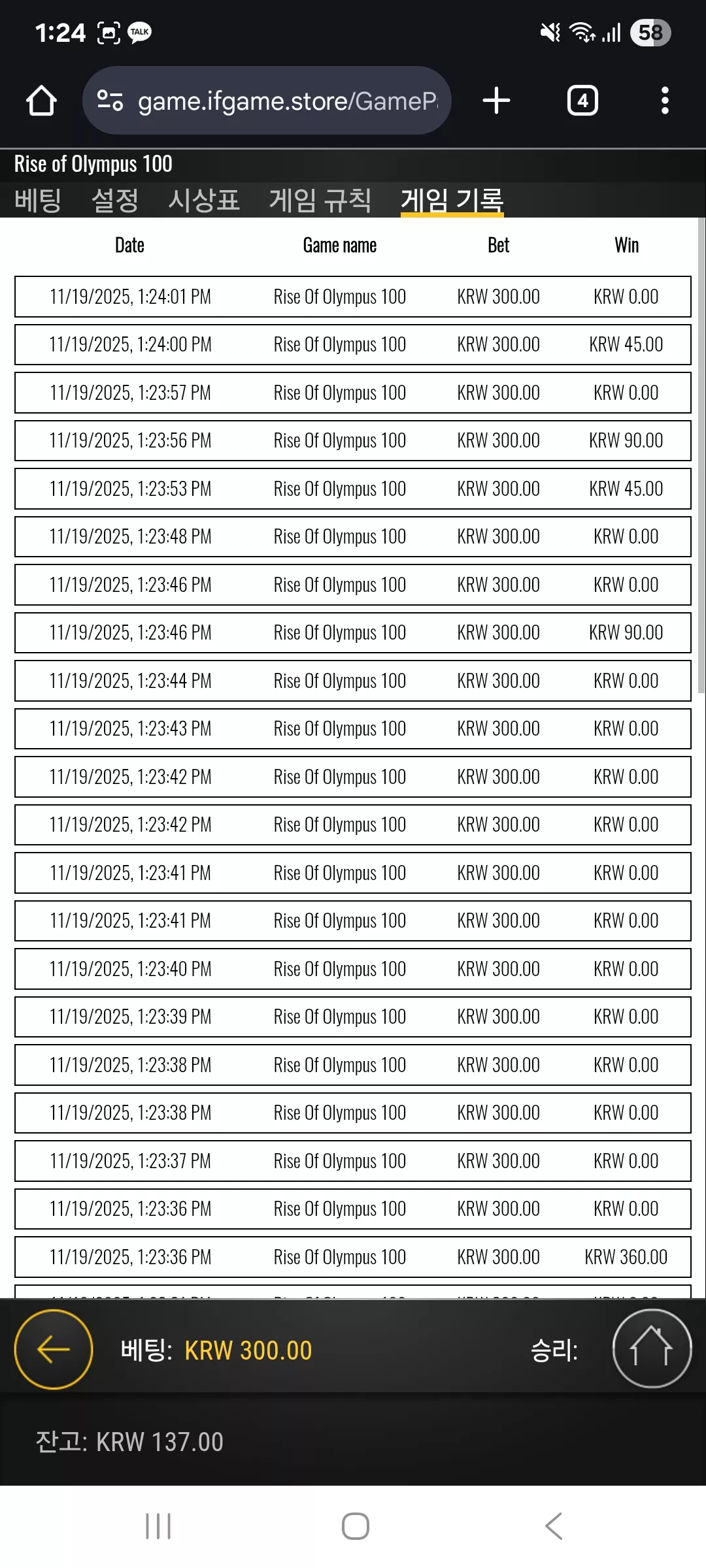706x1568 pixels.
Task: Switch to the 시상표 tab
Action: pos(204,200)
